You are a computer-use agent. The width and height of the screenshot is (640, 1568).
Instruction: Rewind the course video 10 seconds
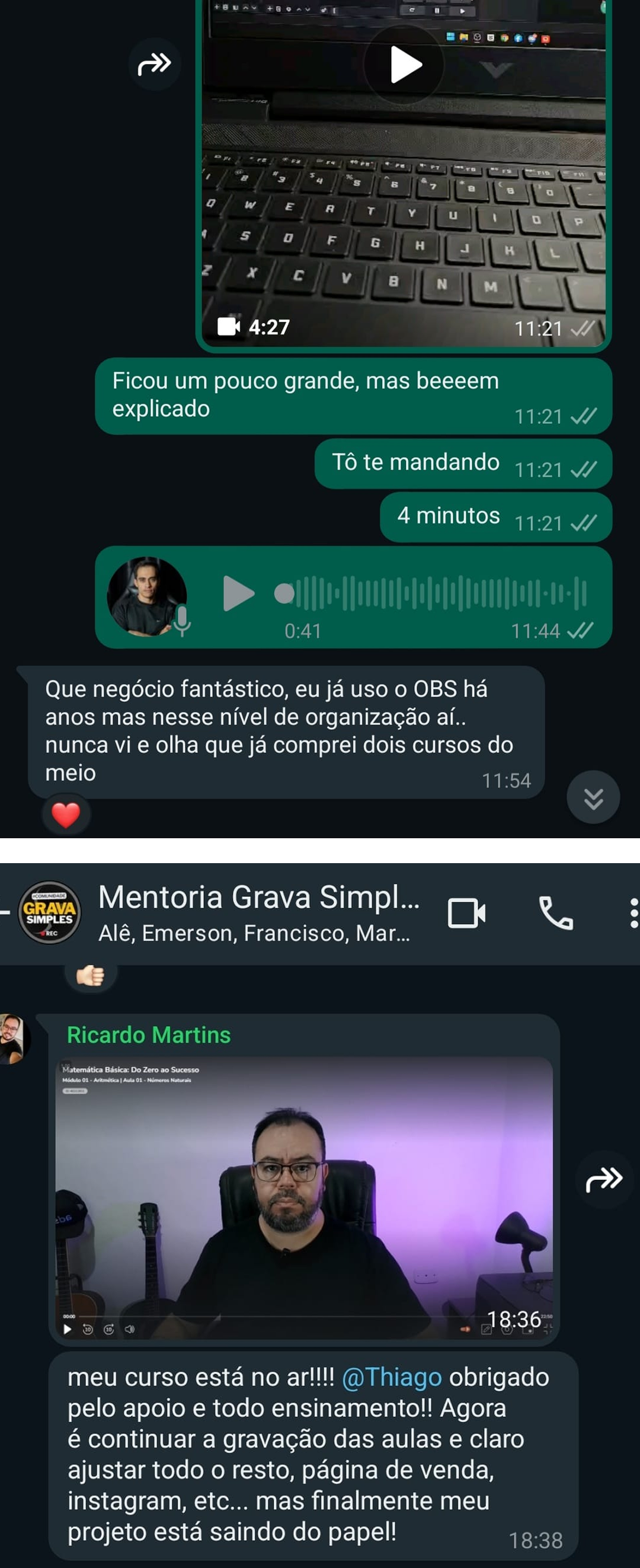click(87, 1332)
